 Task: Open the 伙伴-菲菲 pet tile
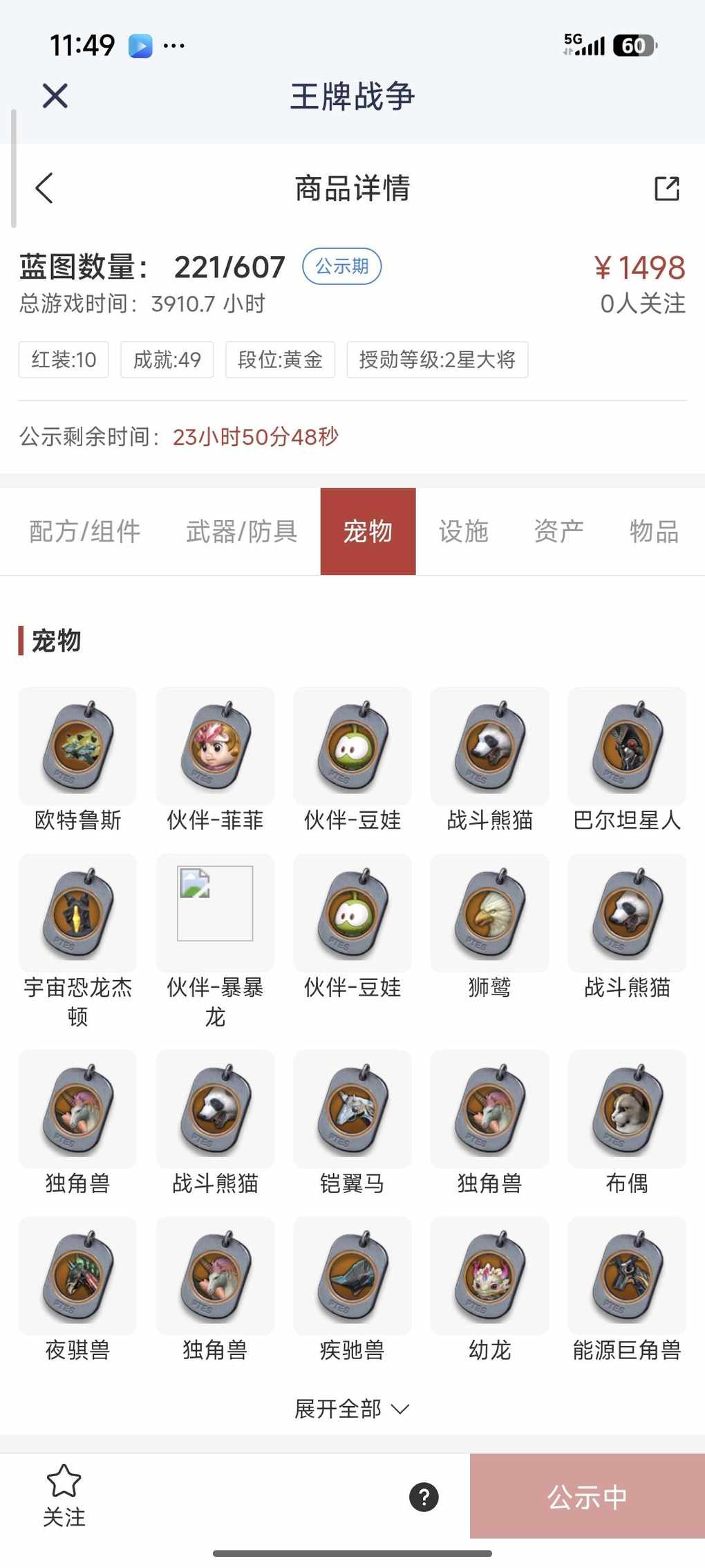[x=215, y=747]
